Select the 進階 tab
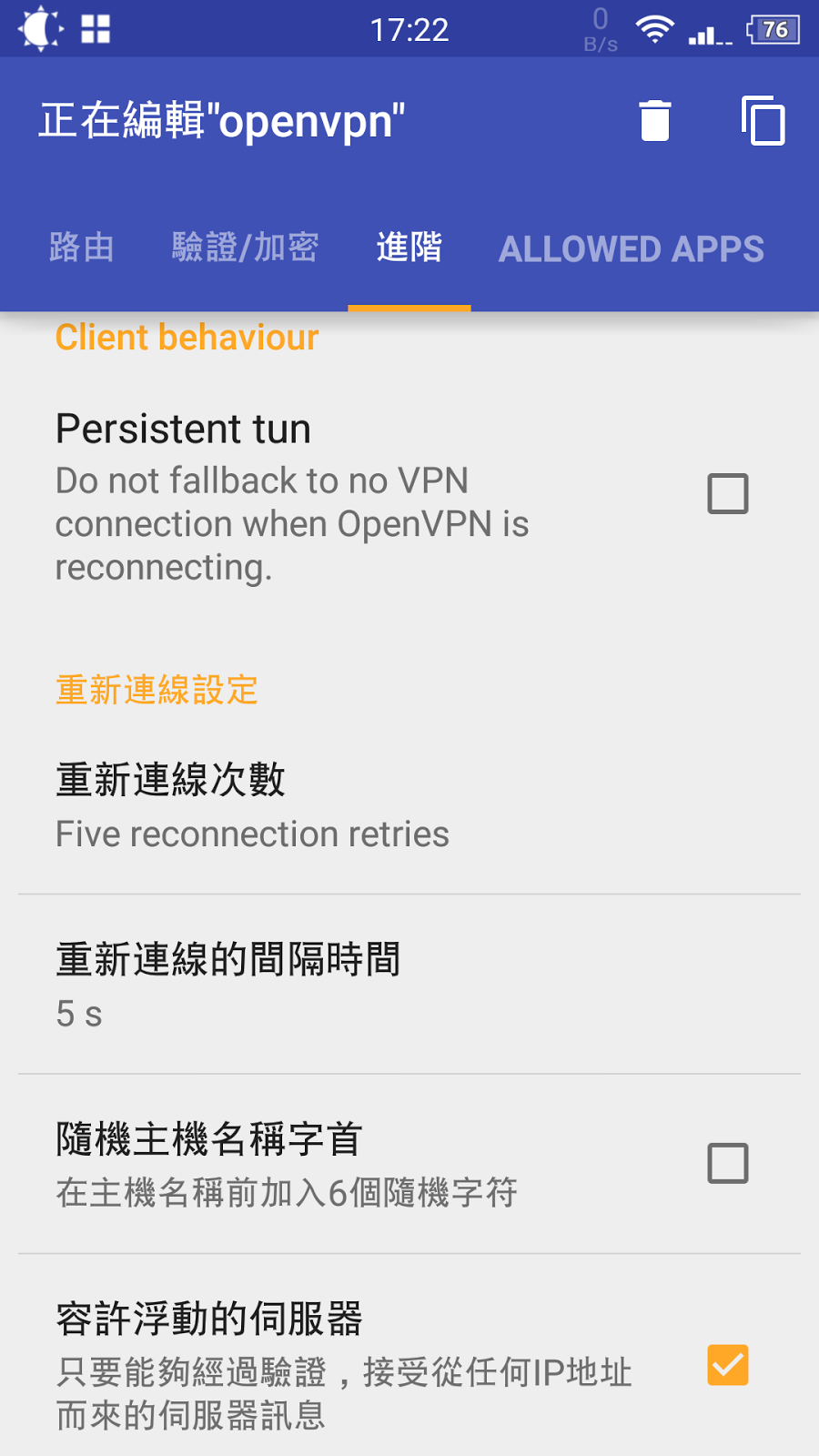Image resolution: width=819 pixels, height=1456 pixels. [x=409, y=248]
